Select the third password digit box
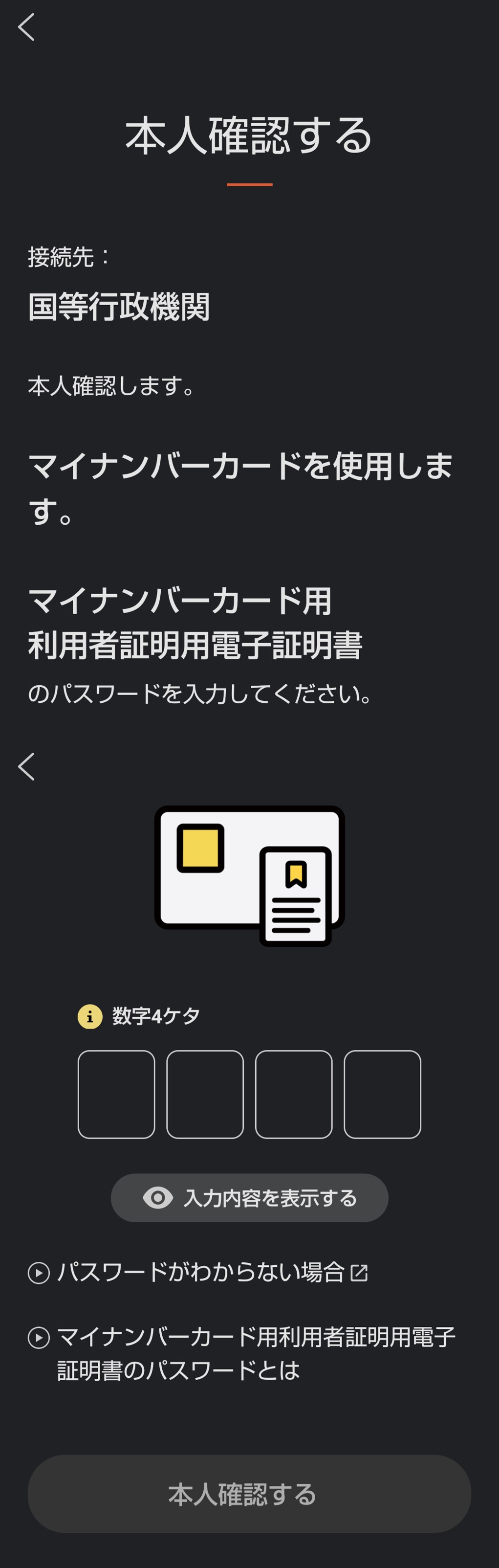This screenshot has width=499, height=1568. pos(294,1095)
